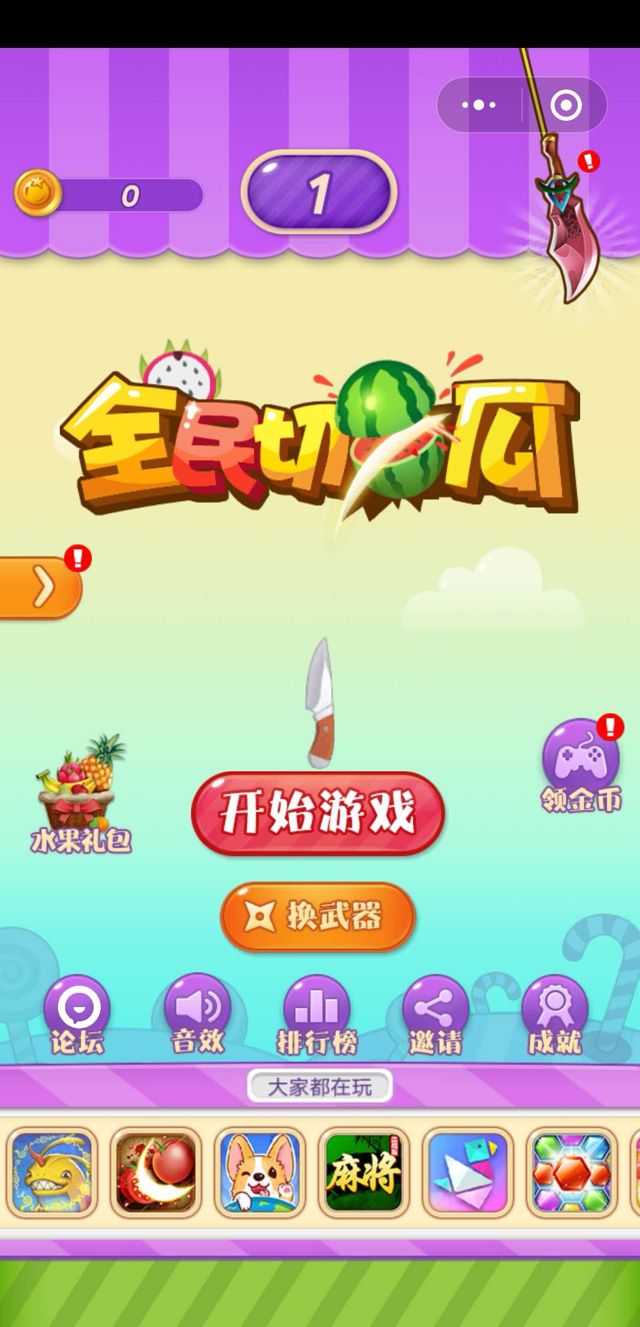Open the yellow fish game
Screen dimensions: 640x1327
click(x=52, y=1172)
